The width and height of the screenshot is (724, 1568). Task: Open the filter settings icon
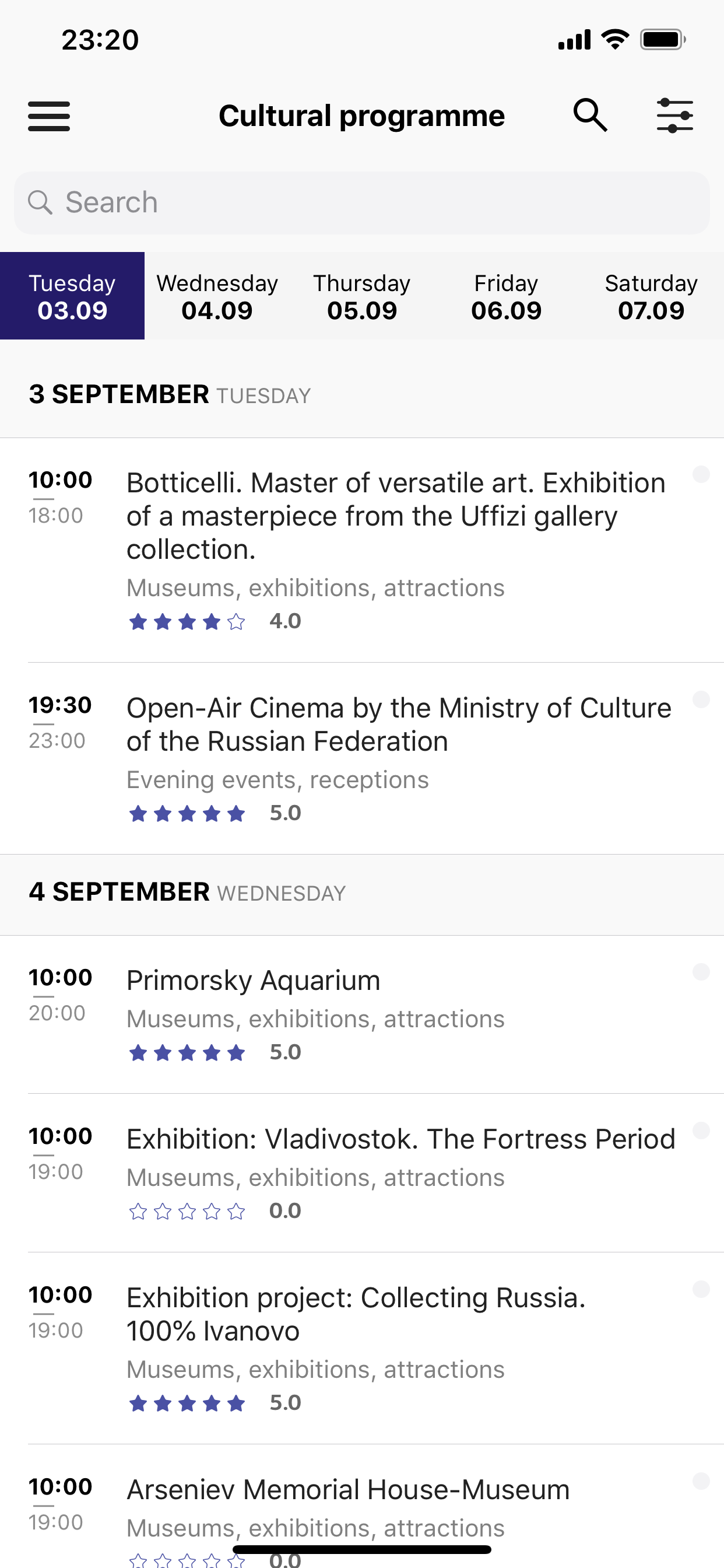[674, 116]
